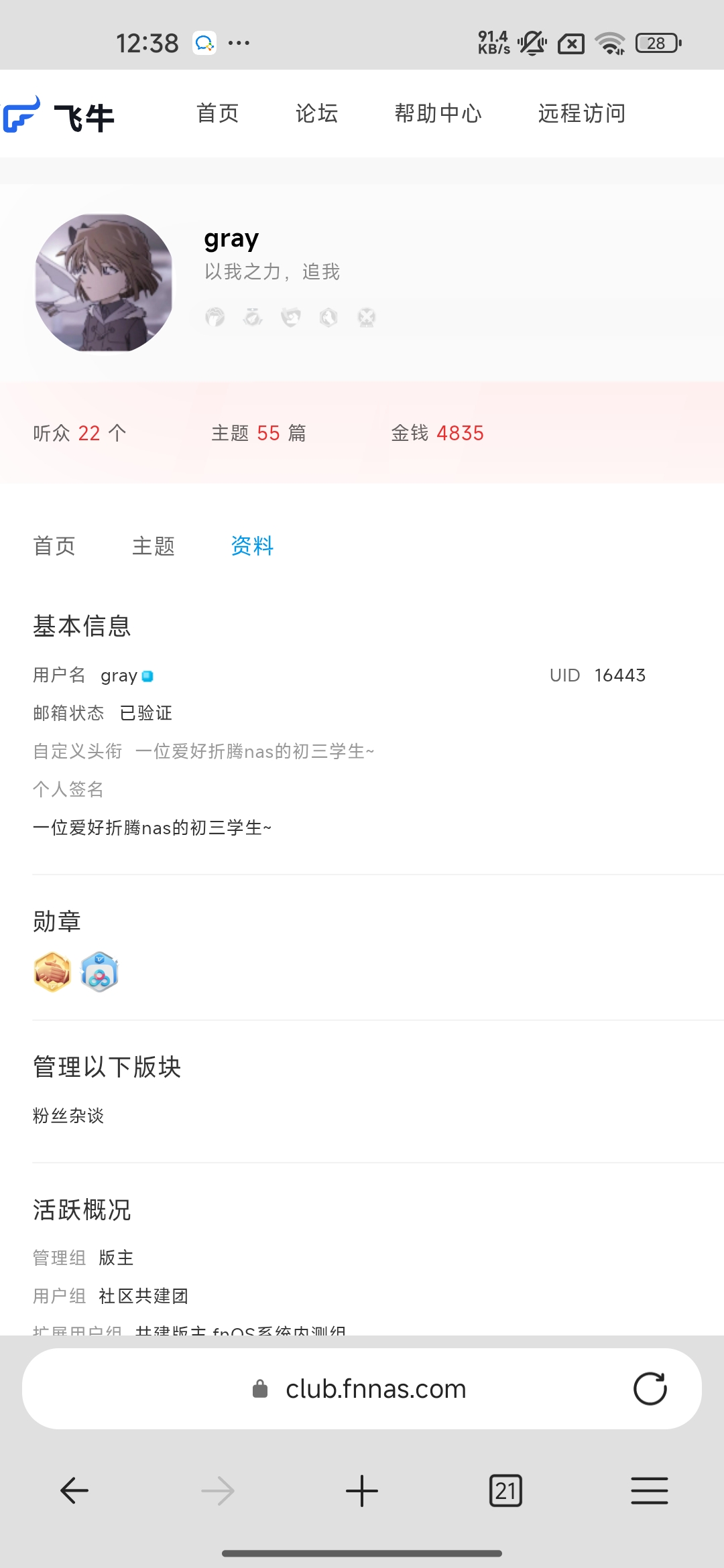Open the 粉丝杂谈 board
724x1568 pixels.
click(x=68, y=1116)
